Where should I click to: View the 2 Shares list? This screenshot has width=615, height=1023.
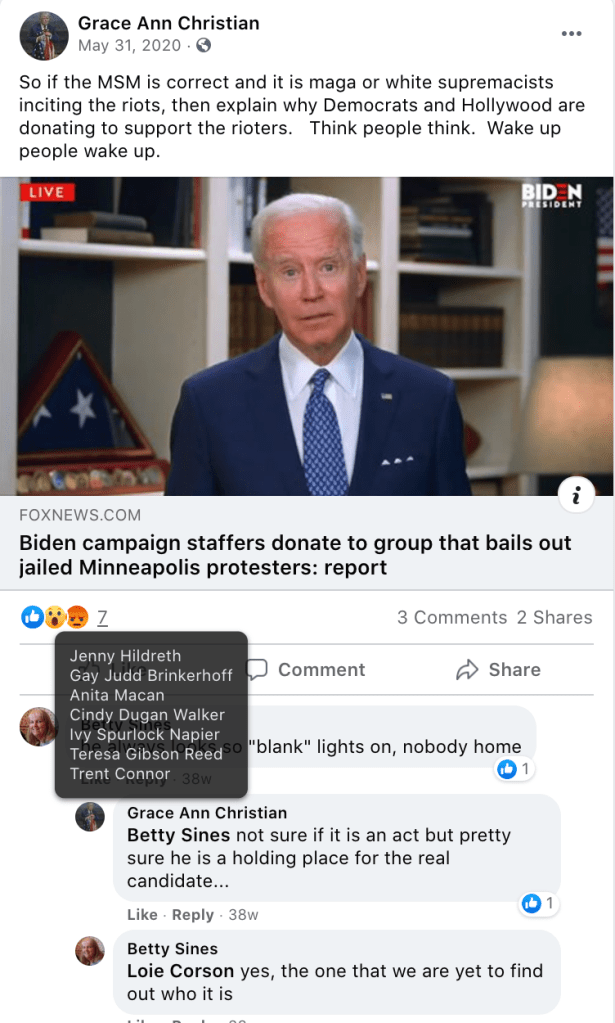point(554,617)
